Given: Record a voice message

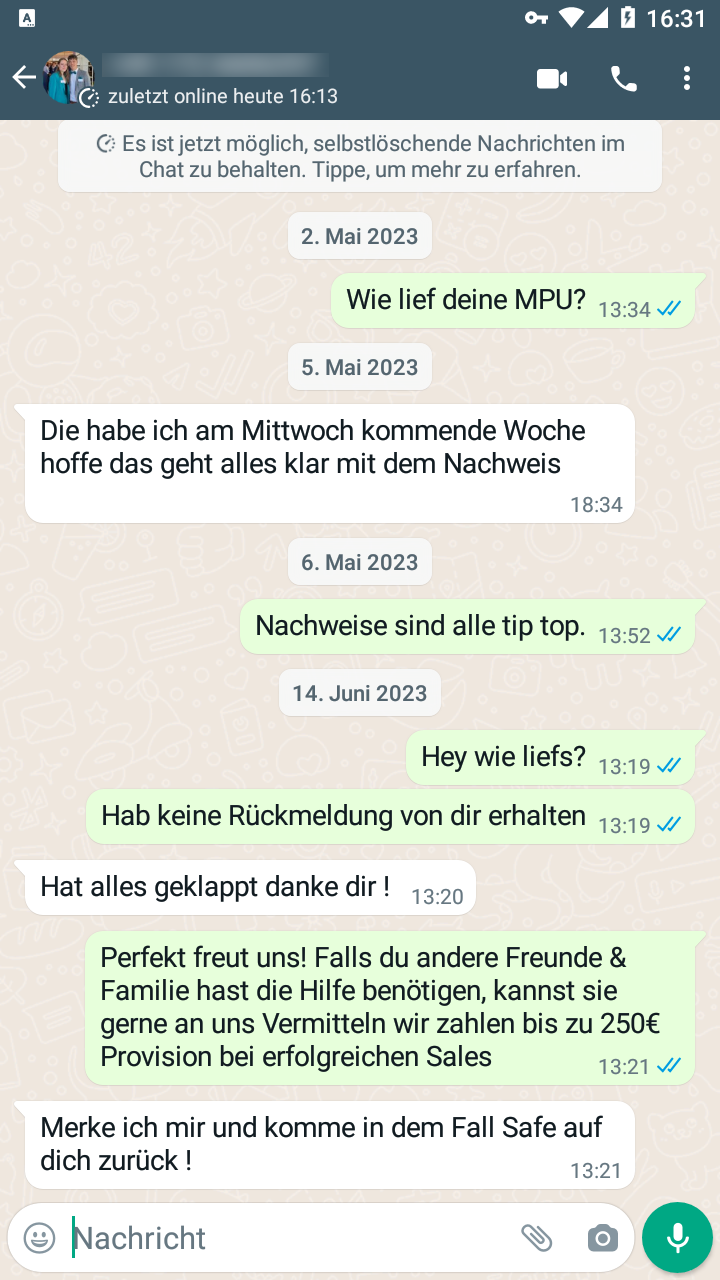Looking at the screenshot, I should pos(677,1237).
